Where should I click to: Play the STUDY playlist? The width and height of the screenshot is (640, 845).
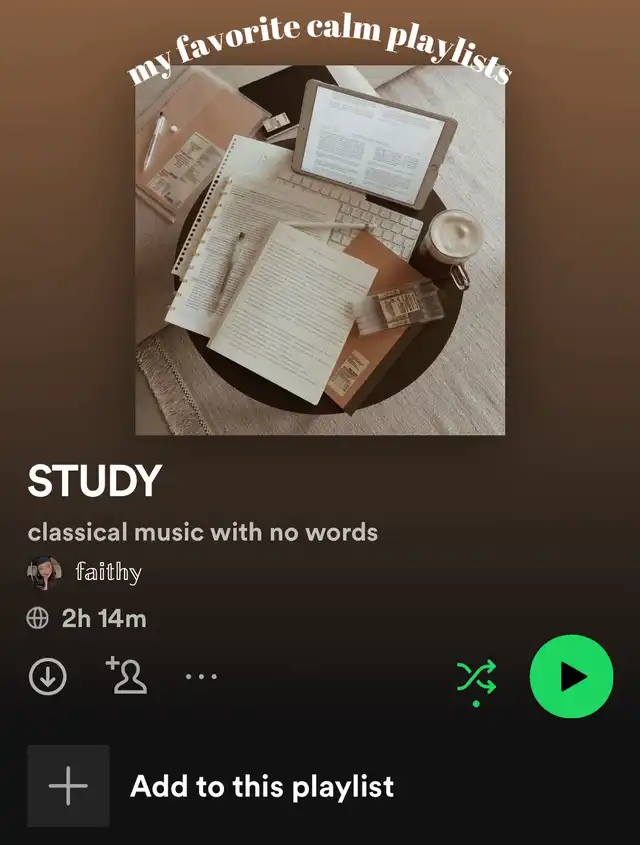pyautogui.click(x=571, y=677)
